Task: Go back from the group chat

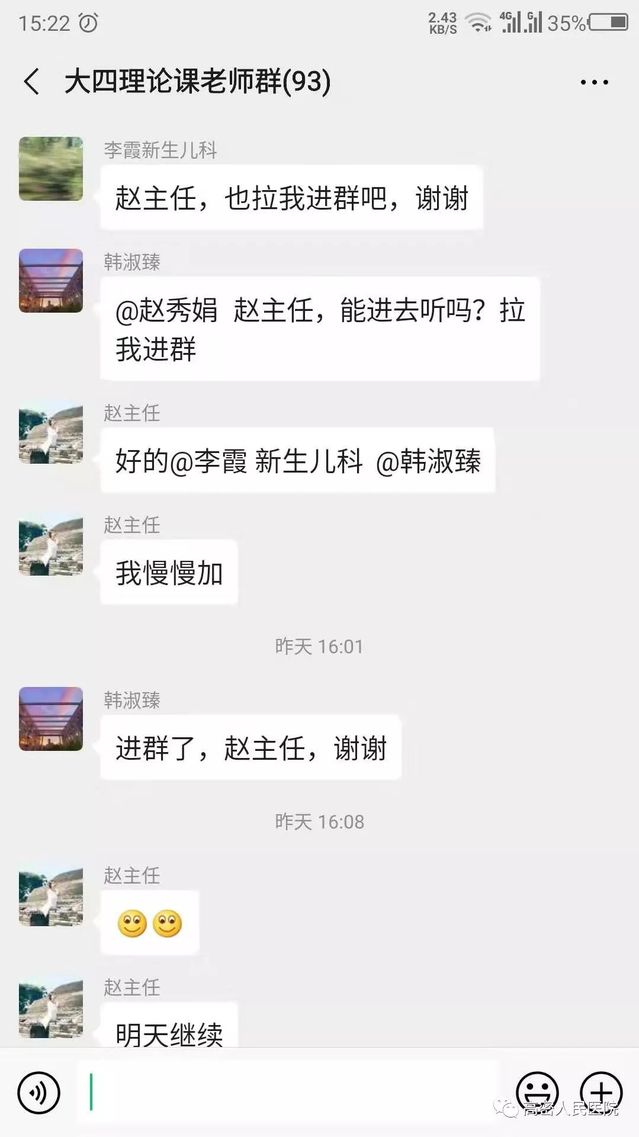Action: tap(32, 82)
